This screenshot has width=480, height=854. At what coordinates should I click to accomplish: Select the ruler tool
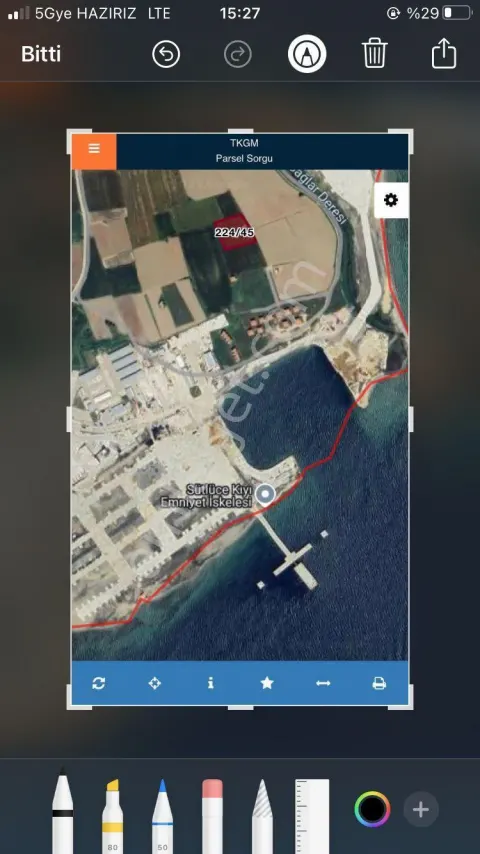(312, 816)
